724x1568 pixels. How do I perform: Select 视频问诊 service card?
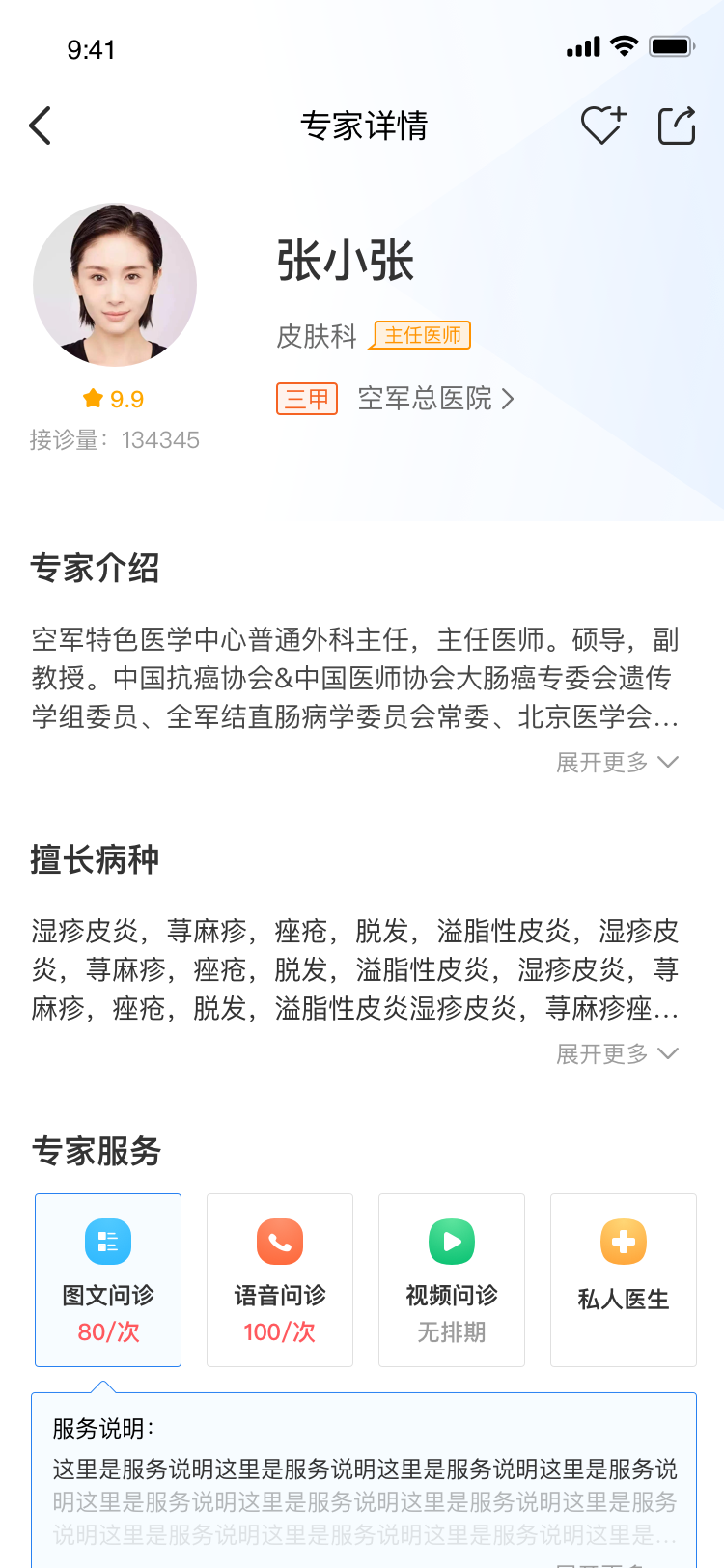point(452,1279)
